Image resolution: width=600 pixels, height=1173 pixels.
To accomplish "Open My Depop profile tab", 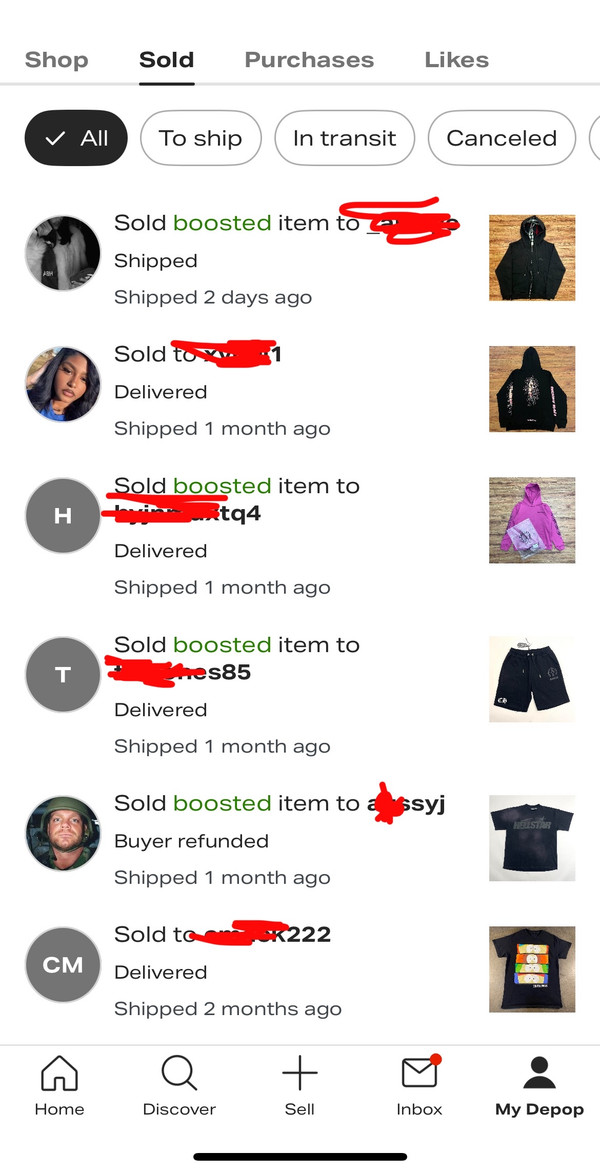I will coord(539,1085).
